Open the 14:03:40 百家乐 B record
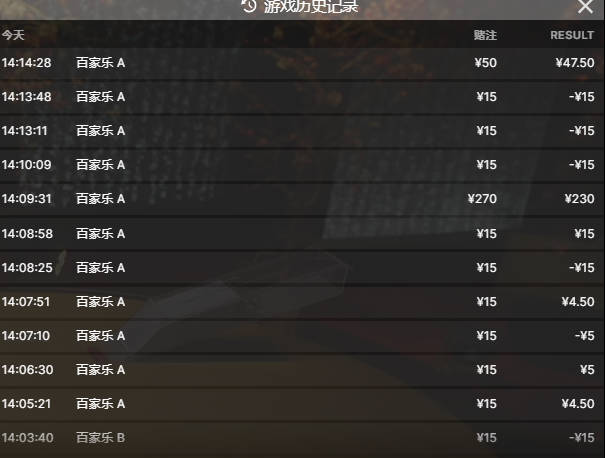The width and height of the screenshot is (605, 458). pos(300,437)
